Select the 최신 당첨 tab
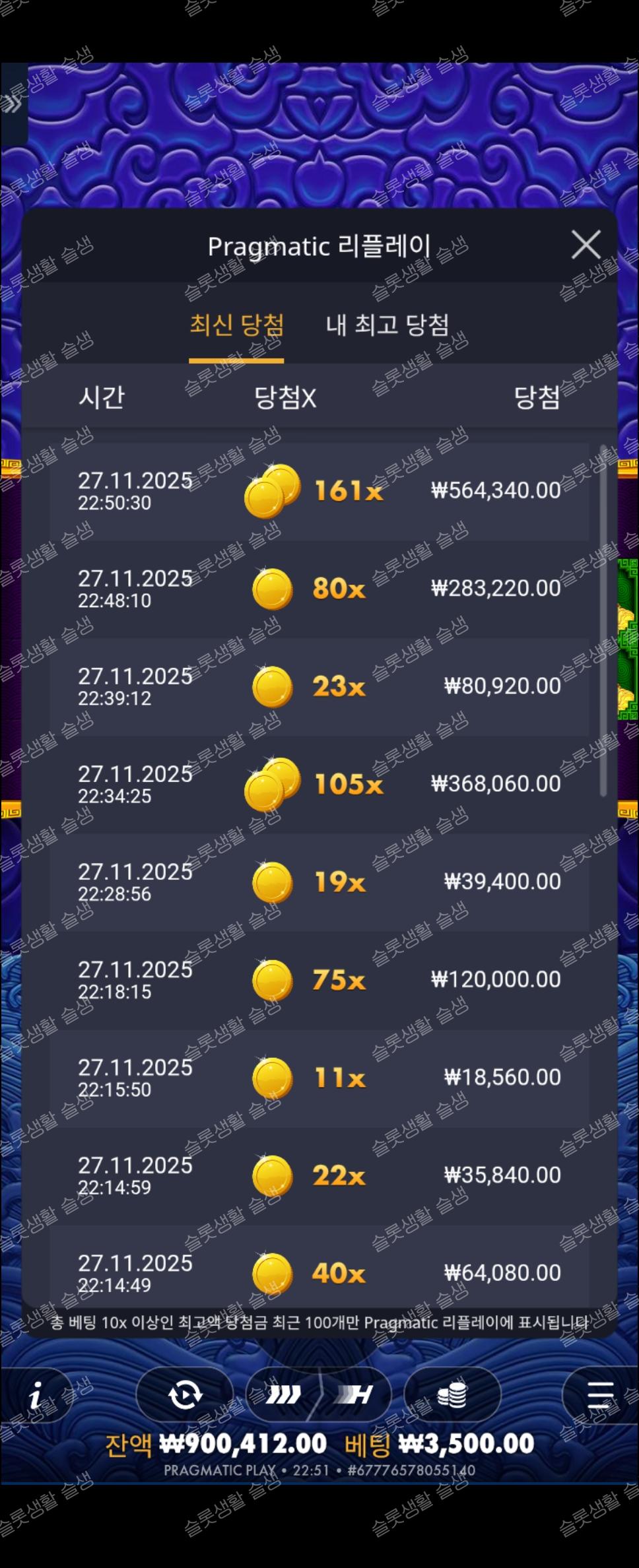The image size is (639, 1568). (236, 325)
